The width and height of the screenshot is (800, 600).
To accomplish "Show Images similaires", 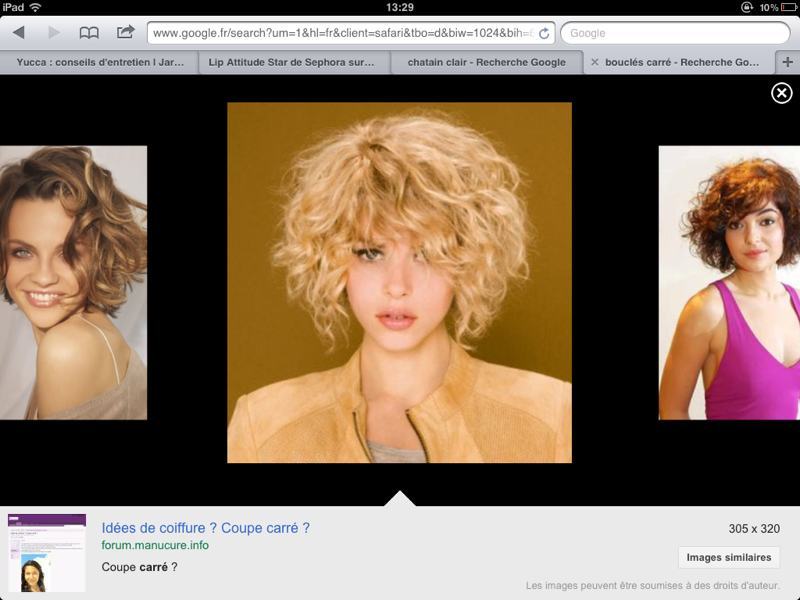I will click(x=728, y=557).
